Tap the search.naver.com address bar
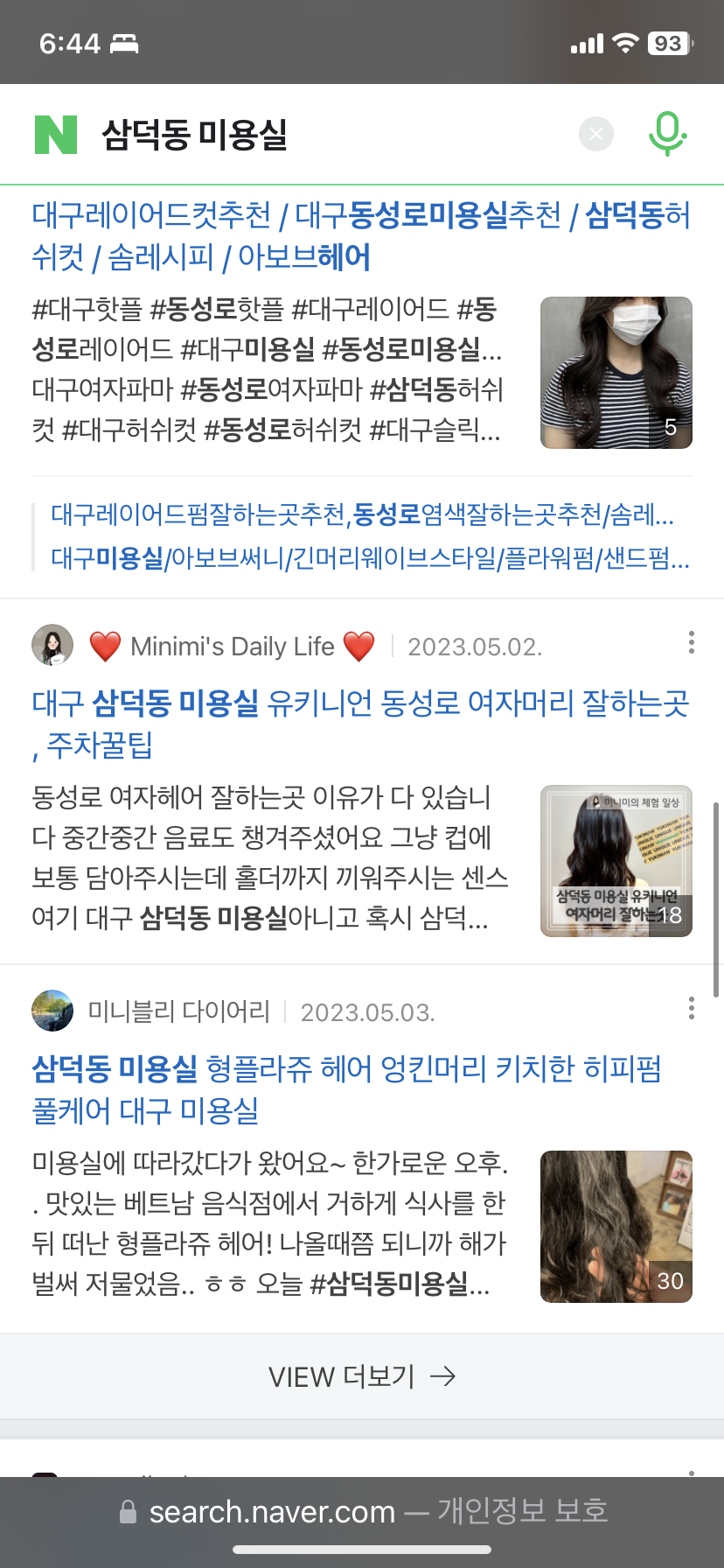This screenshot has width=724, height=1568. [x=362, y=1511]
